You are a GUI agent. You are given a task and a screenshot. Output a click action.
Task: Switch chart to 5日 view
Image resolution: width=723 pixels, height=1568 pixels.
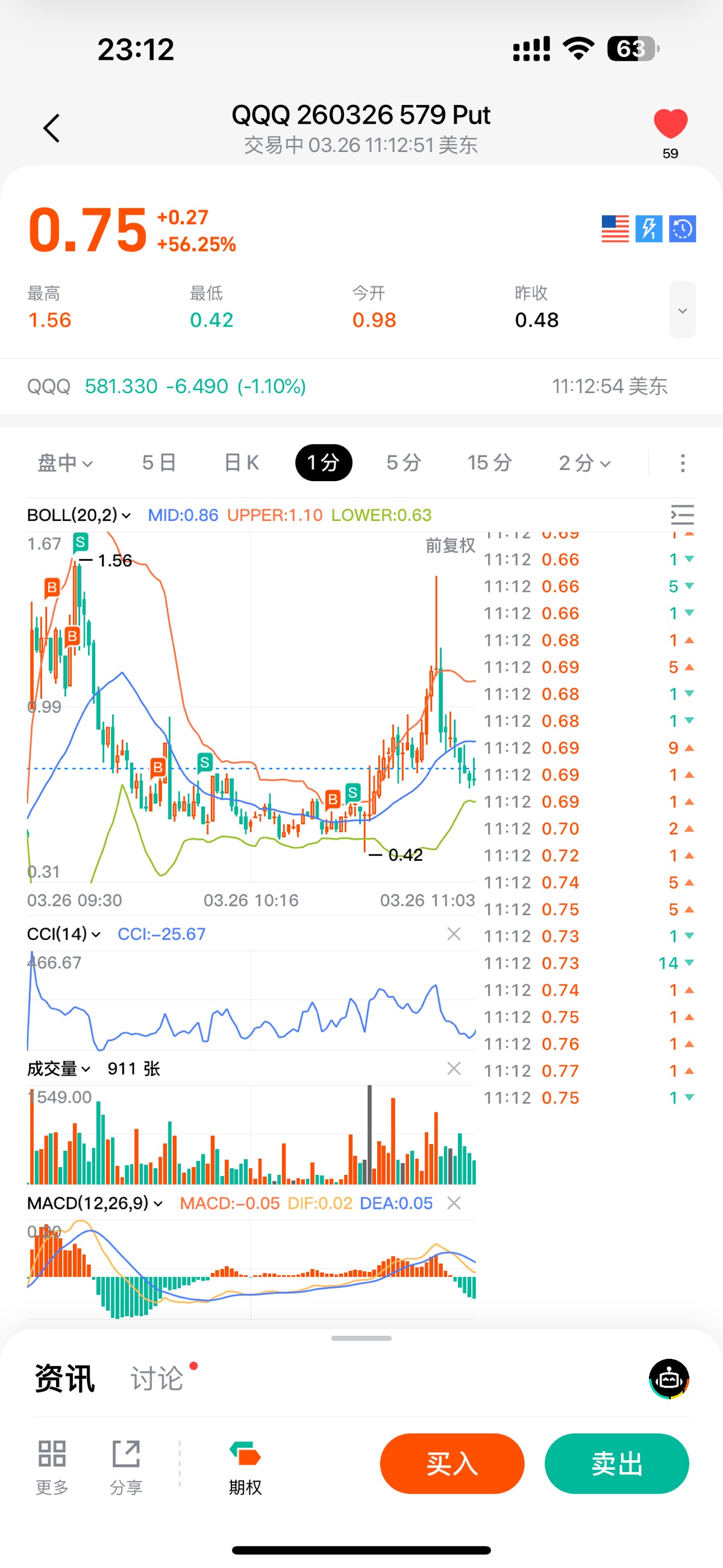click(159, 462)
